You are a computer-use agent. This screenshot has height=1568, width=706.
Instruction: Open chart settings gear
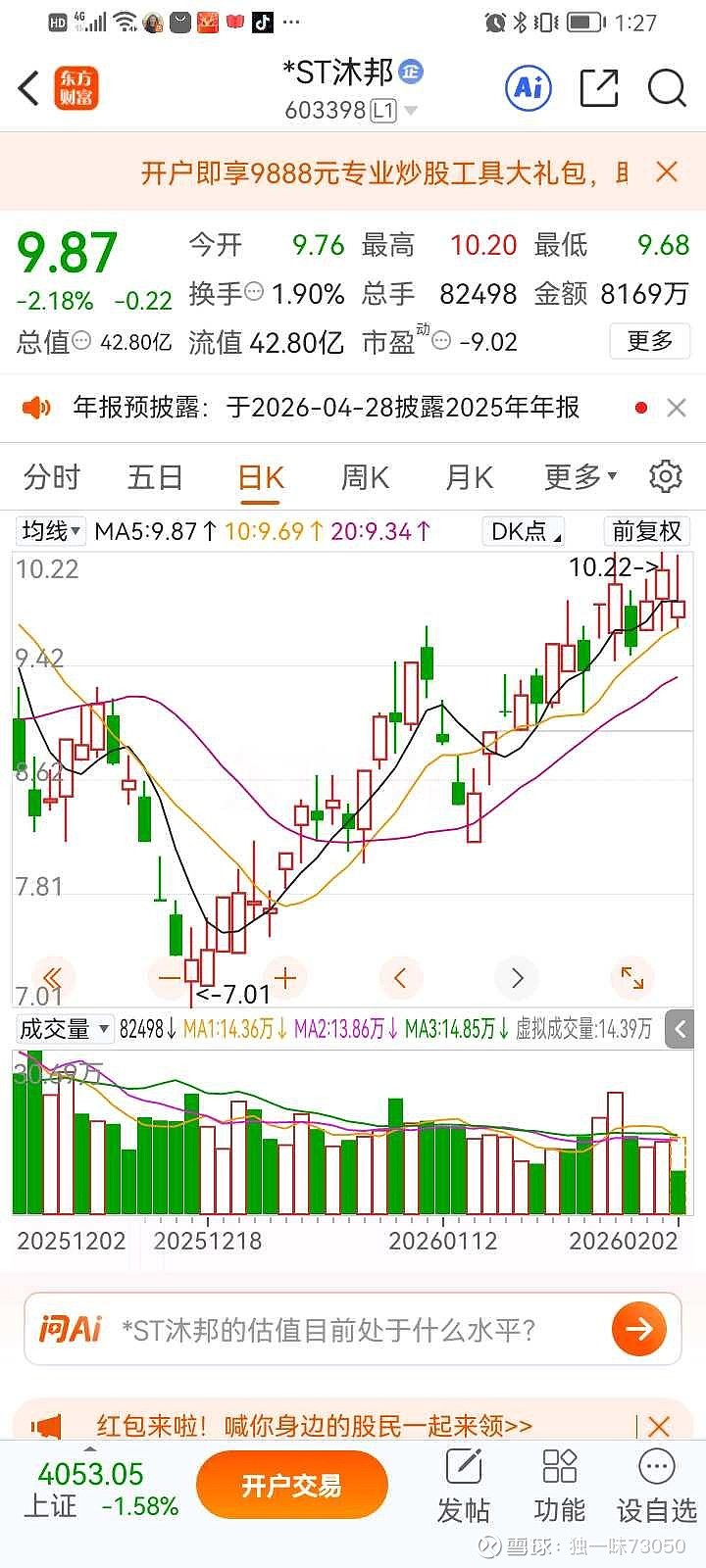[666, 476]
